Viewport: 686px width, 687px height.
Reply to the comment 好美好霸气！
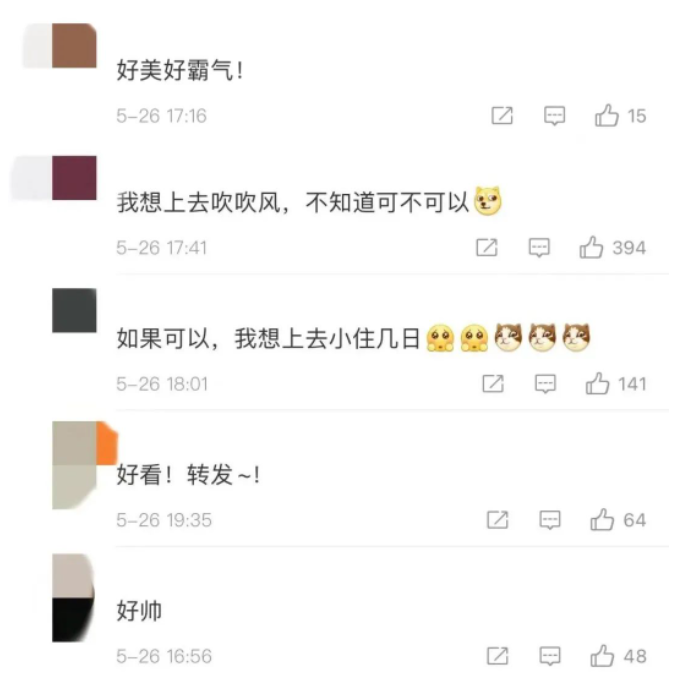point(555,116)
